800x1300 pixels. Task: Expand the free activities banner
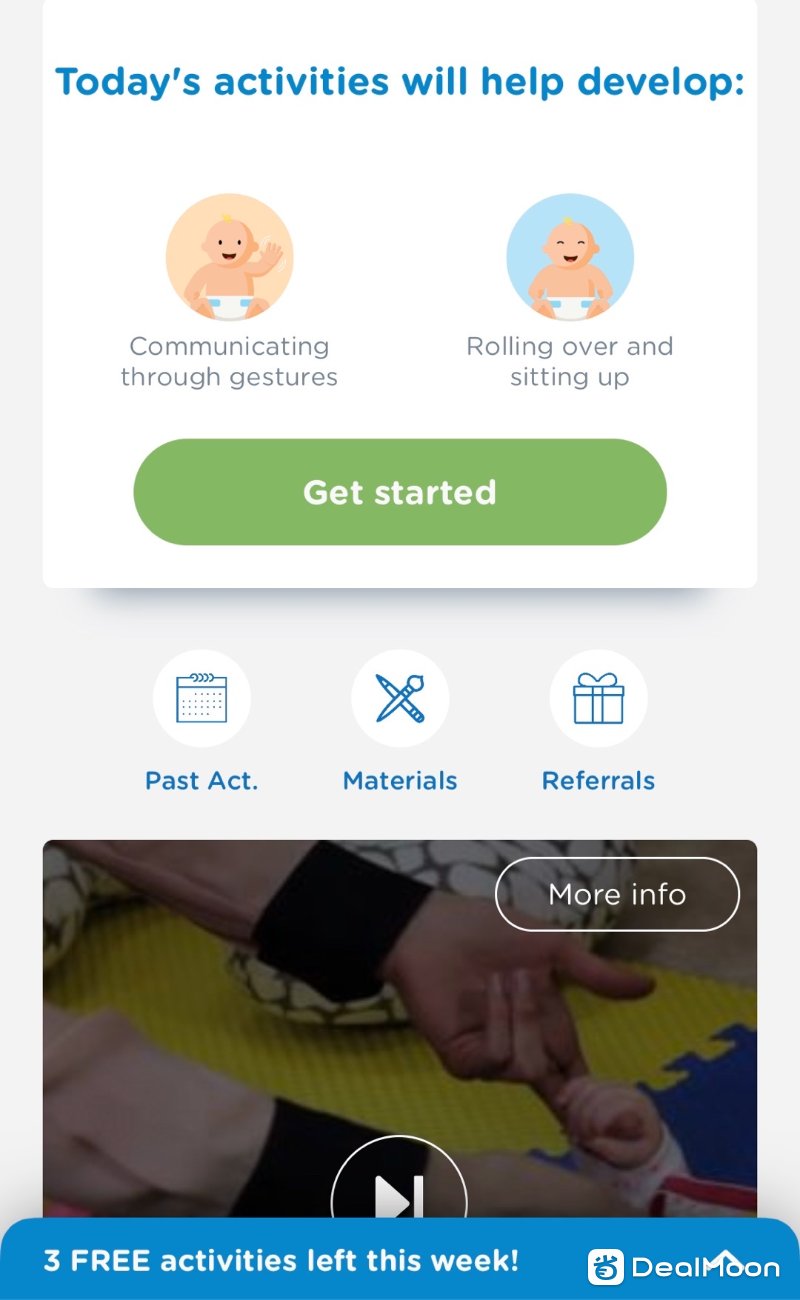727,1258
